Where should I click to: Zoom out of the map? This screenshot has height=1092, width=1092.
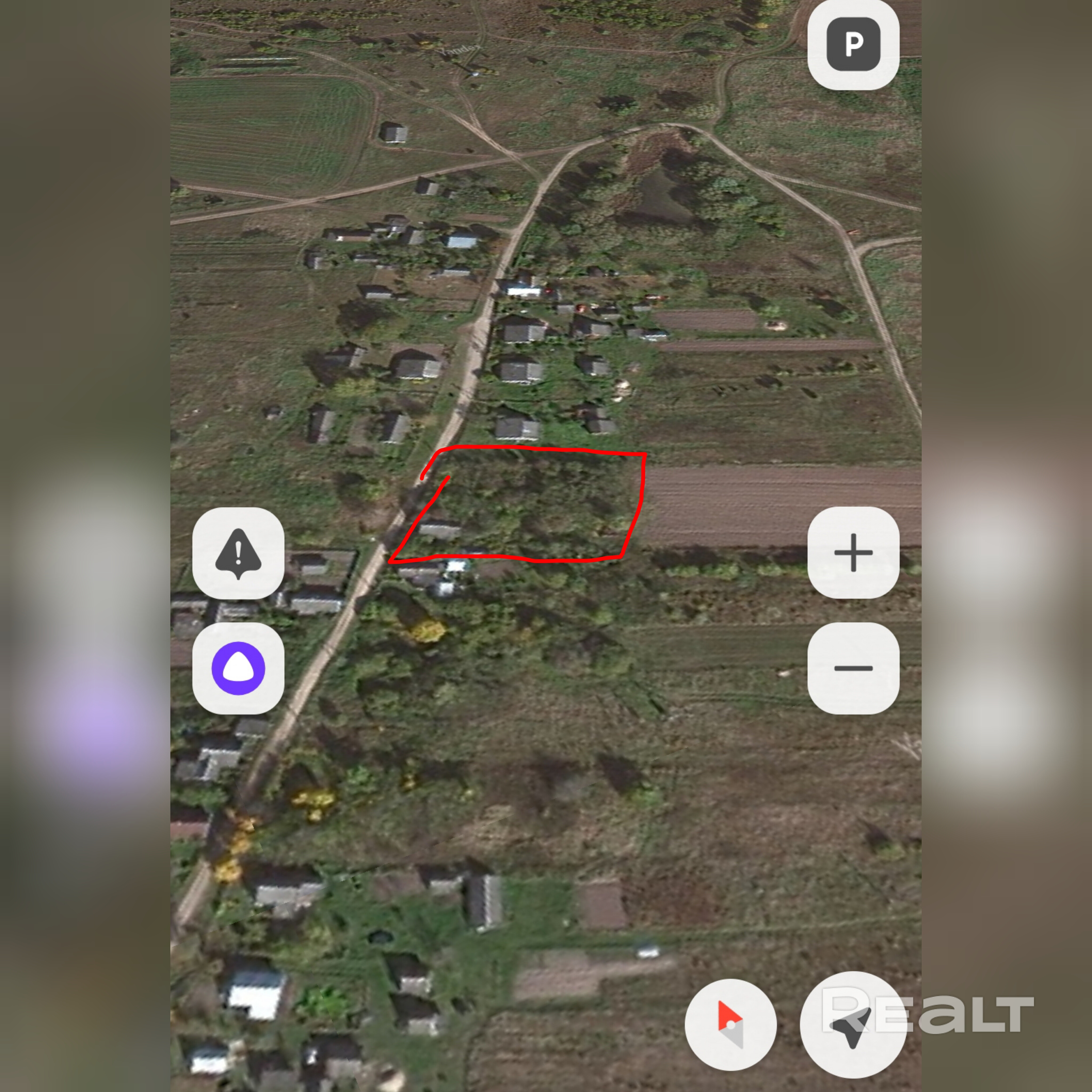click(x=853, y=668)
